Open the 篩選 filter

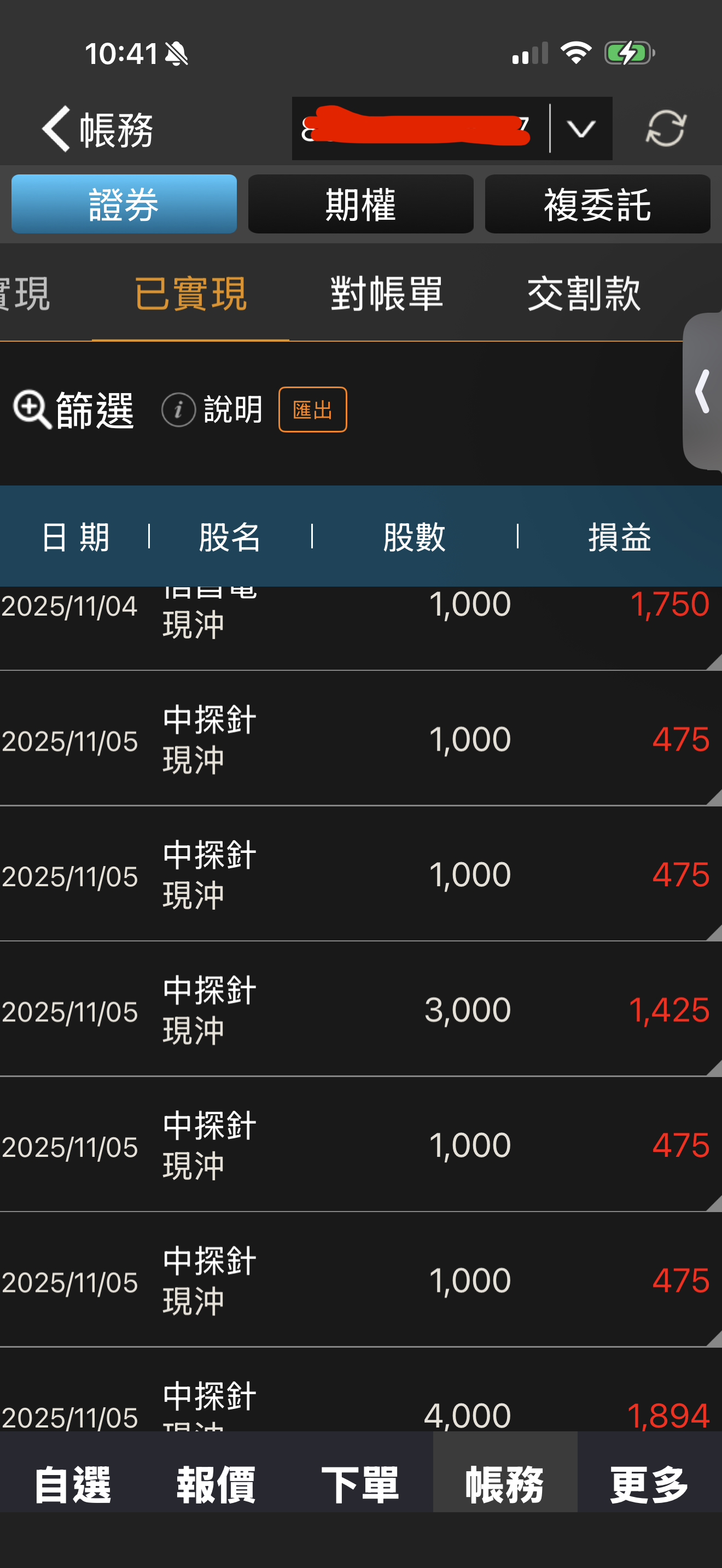pyautogui.click(x=74, y=409)
